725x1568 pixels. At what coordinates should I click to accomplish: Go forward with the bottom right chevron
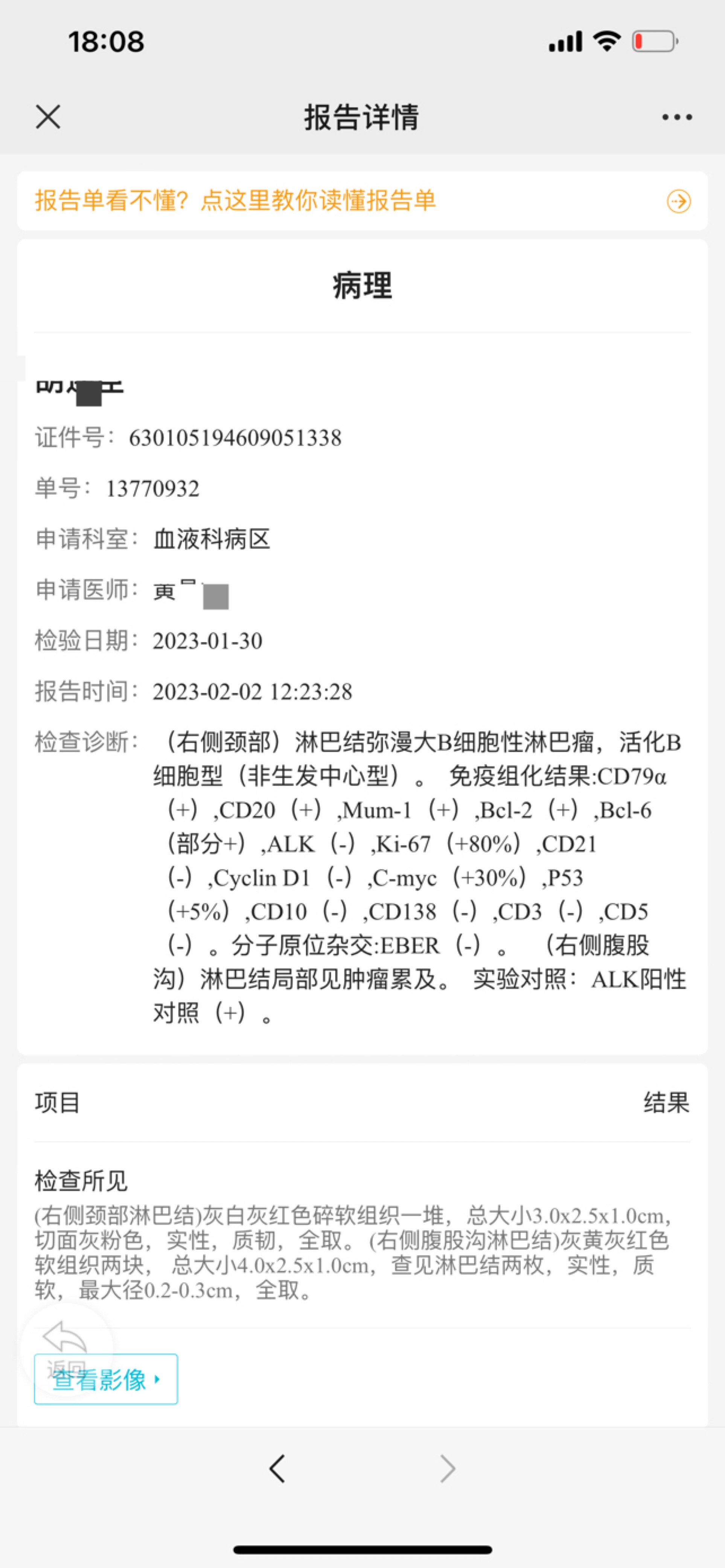448,1468
